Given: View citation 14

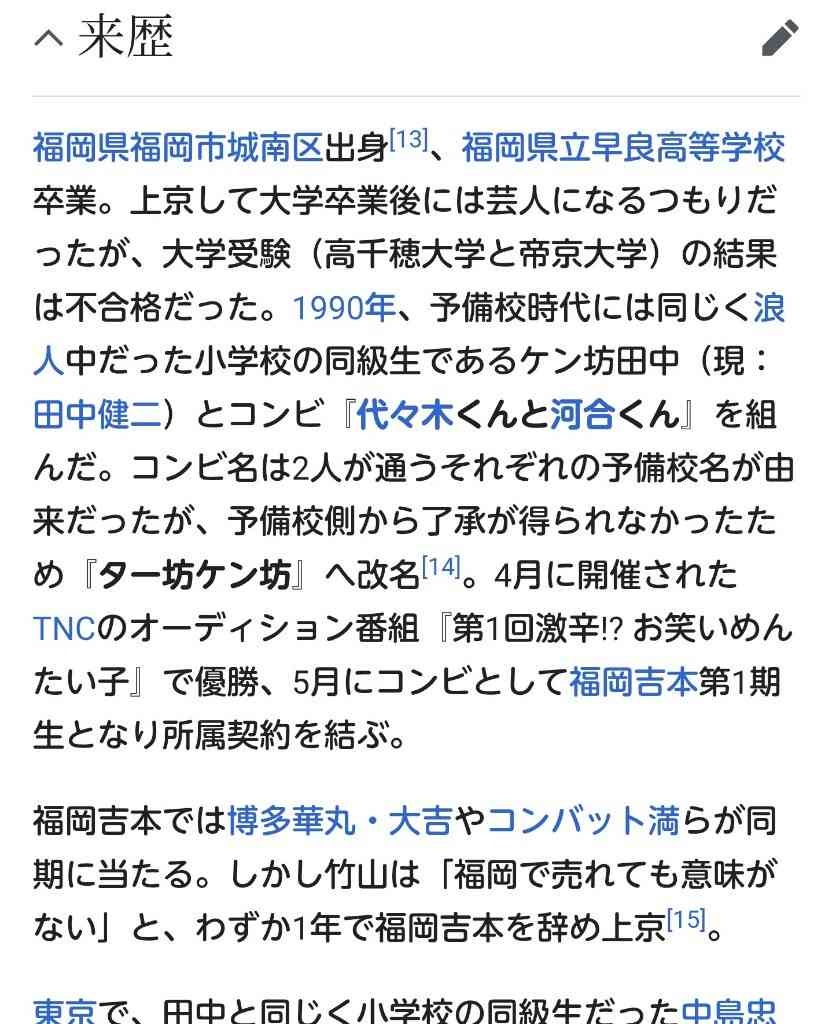Looking at the screenshot, I should click(x=441, y=566).
